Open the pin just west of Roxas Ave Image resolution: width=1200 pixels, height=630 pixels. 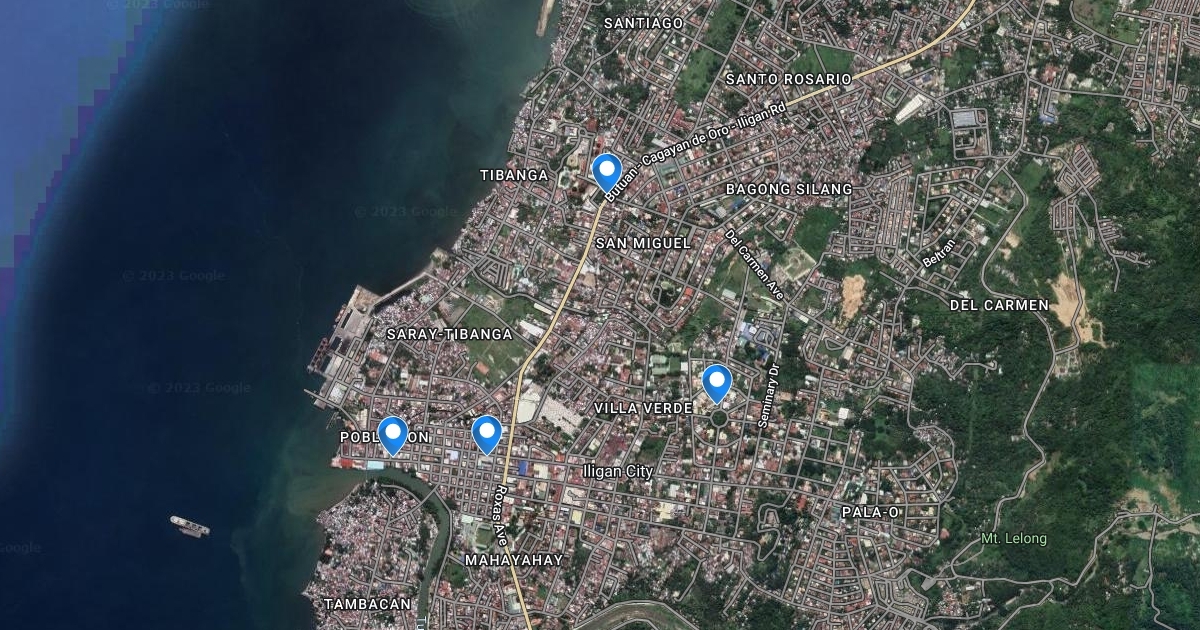(x=486, y=435)
